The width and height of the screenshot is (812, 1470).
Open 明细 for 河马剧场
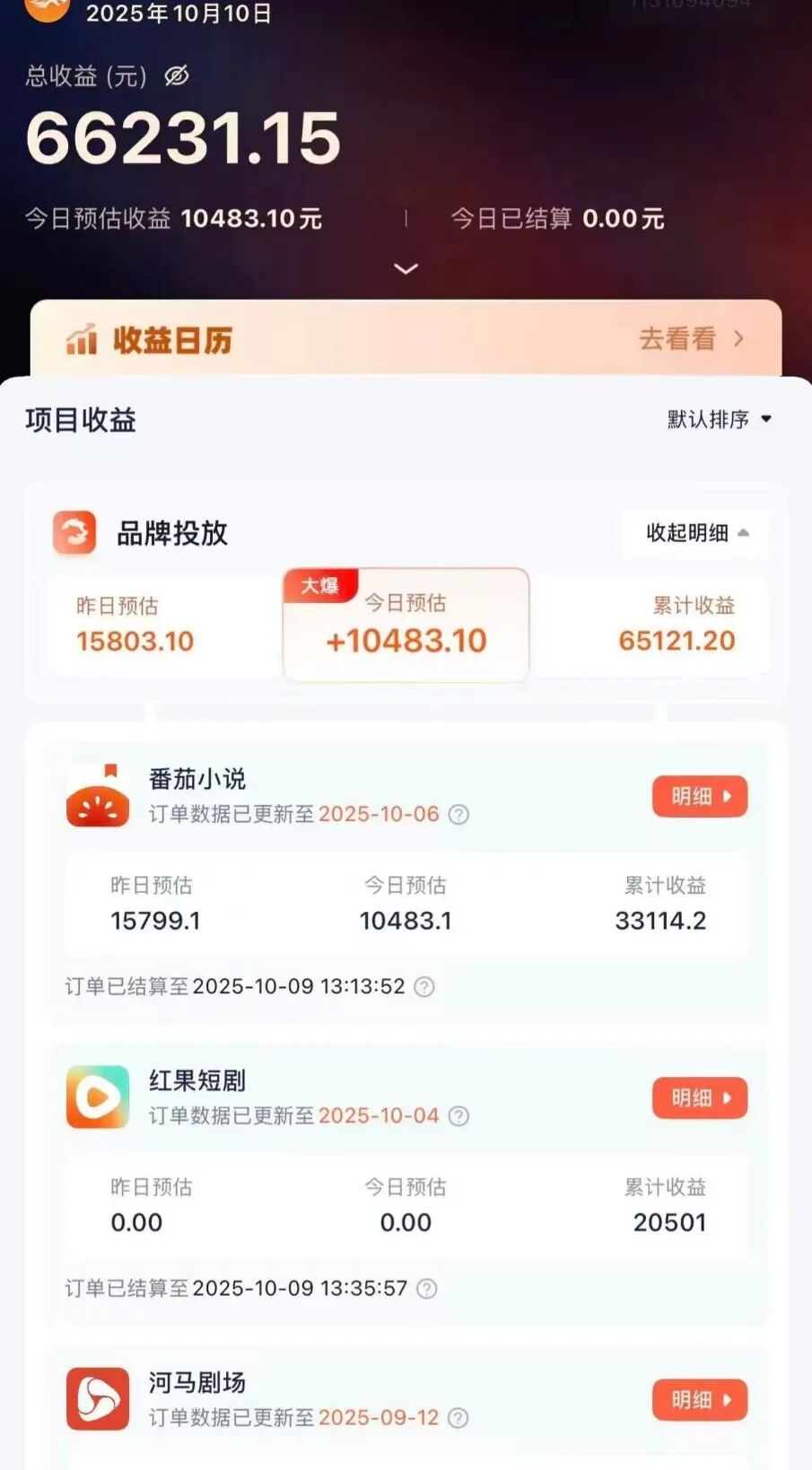[x=700, y=1399]
